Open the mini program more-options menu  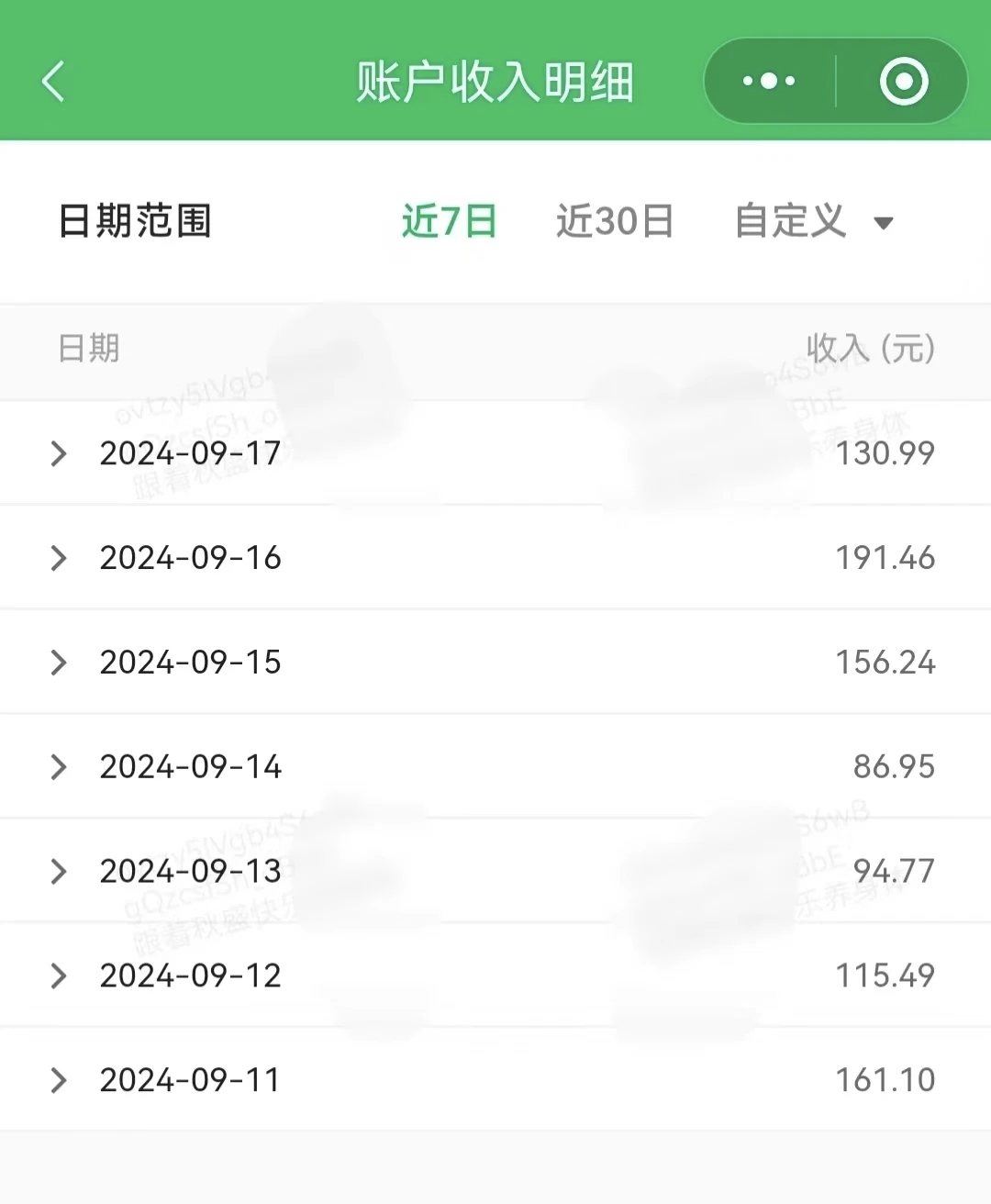point(769,81)
